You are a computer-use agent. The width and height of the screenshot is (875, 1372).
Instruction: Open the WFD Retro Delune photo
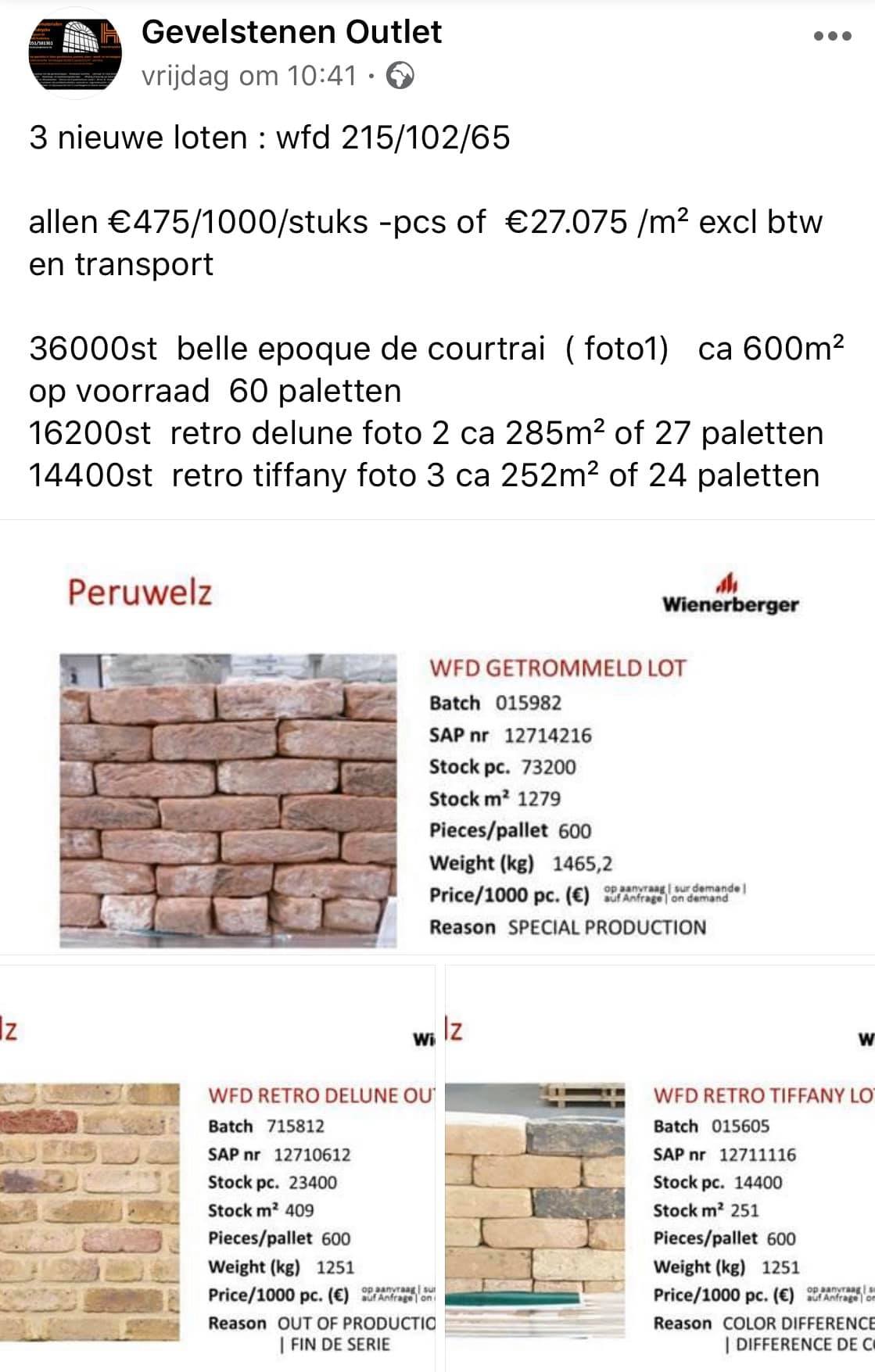tap(217, 1168)
